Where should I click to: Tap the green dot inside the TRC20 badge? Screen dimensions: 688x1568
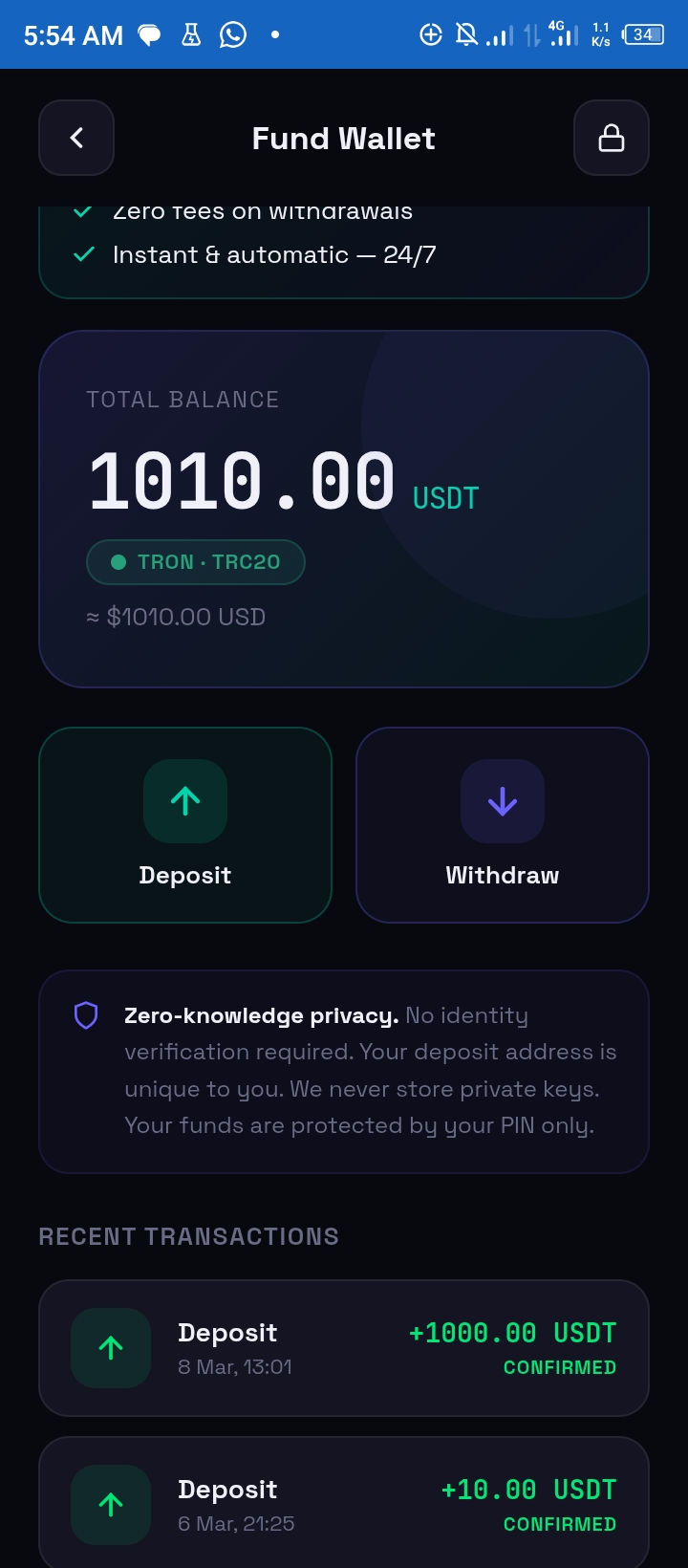118,562
